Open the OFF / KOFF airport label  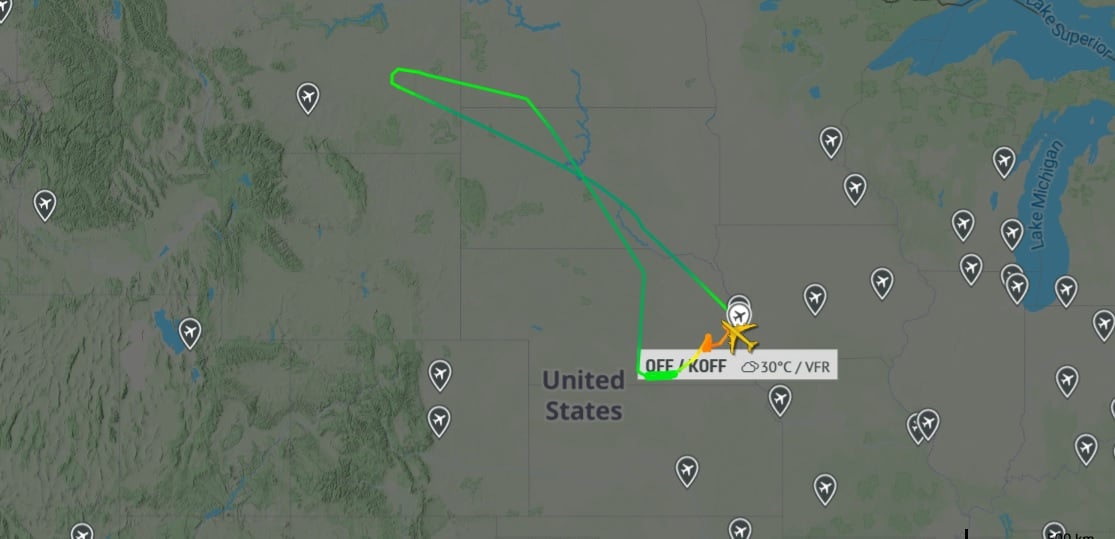click(x=686, y=366)
